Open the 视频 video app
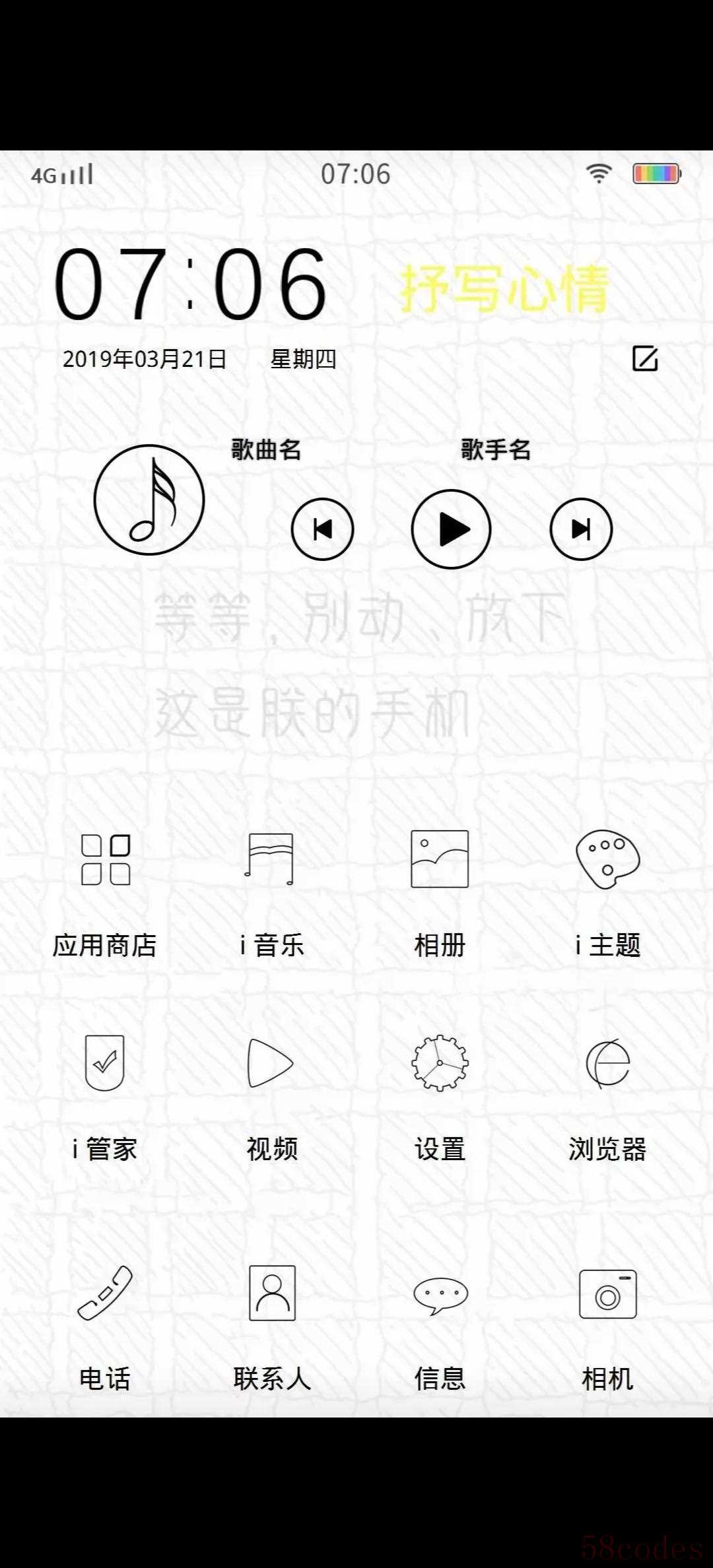 [x=271, y=1063]
